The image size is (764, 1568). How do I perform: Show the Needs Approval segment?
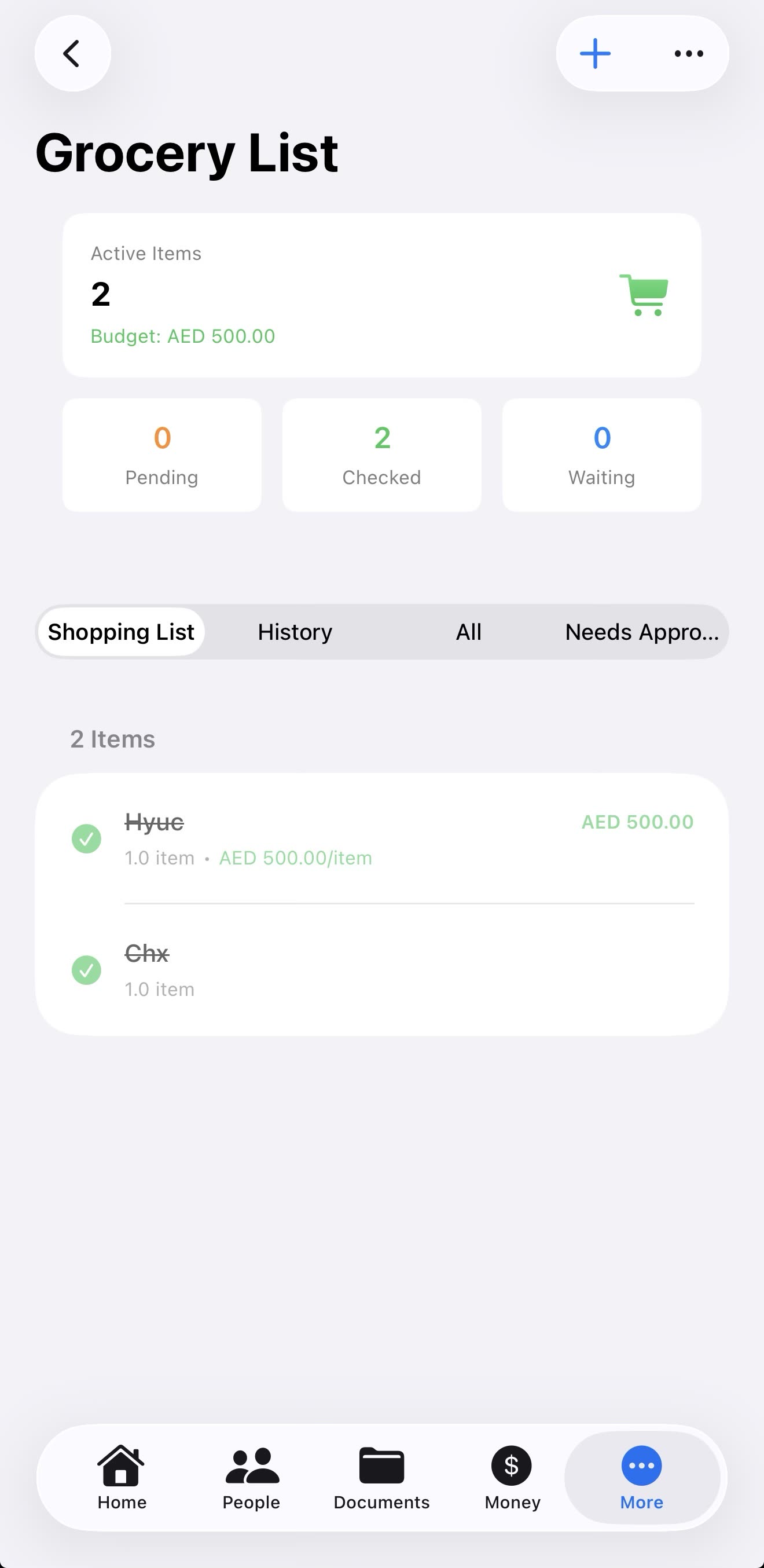pyautogui.click(x=642, y=632)
